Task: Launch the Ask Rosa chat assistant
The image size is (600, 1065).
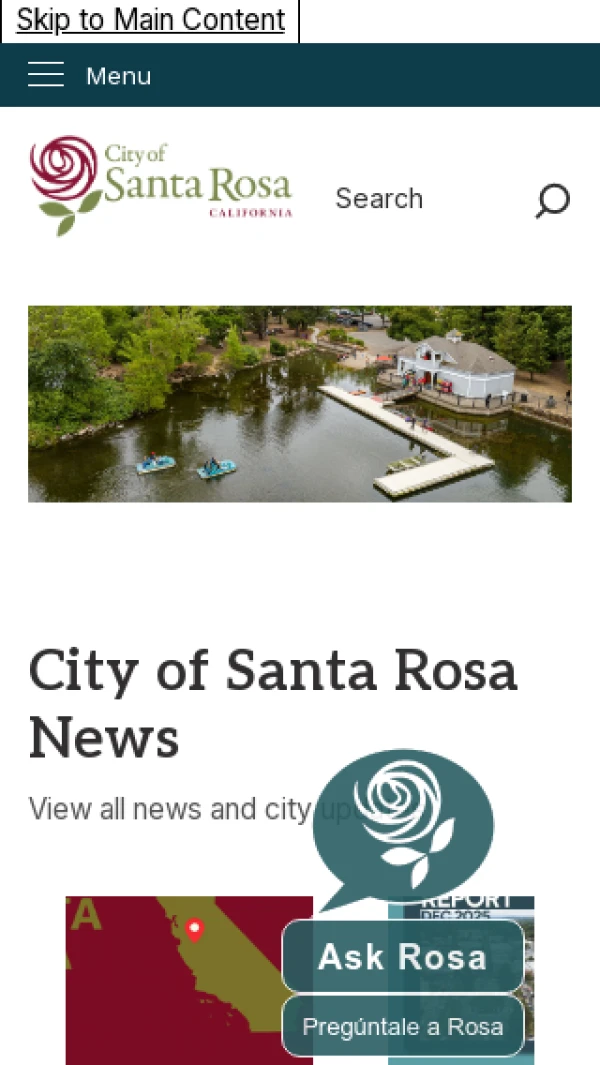Action: pos(402,957)
